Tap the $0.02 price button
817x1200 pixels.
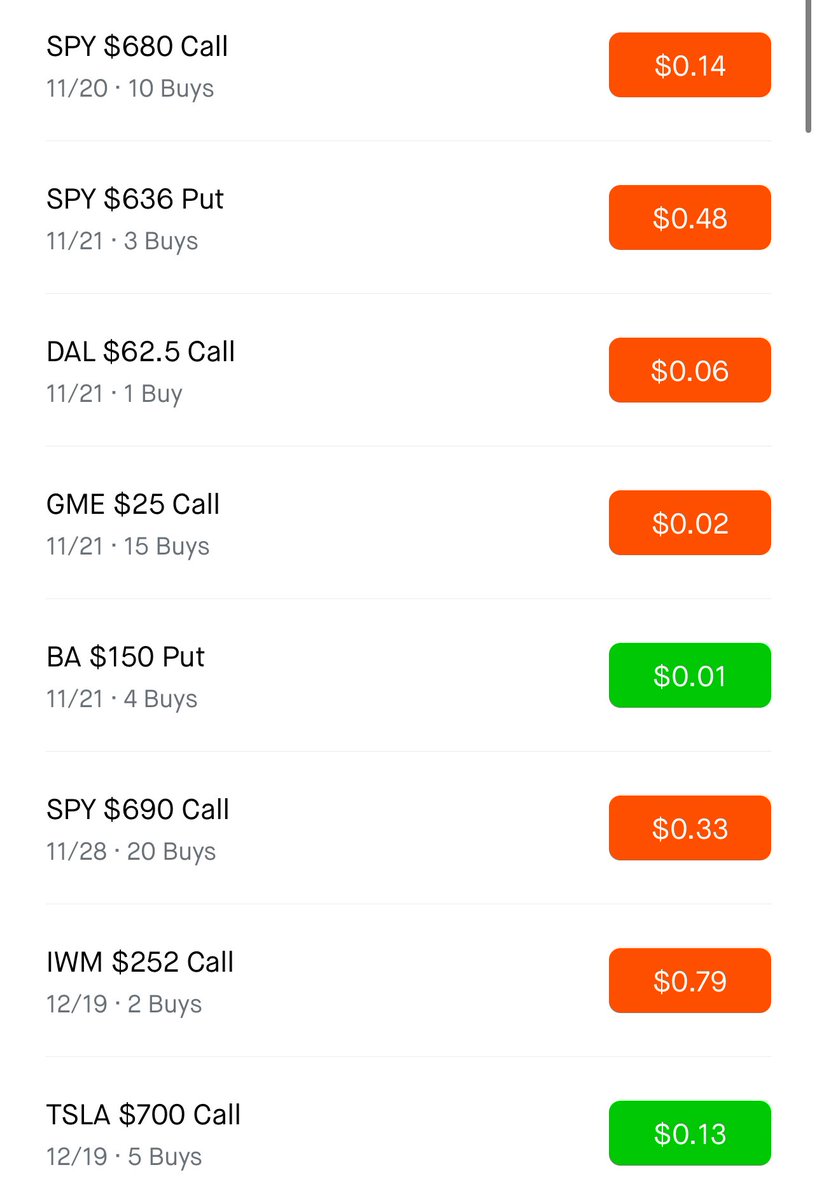[x=689, y=523]
